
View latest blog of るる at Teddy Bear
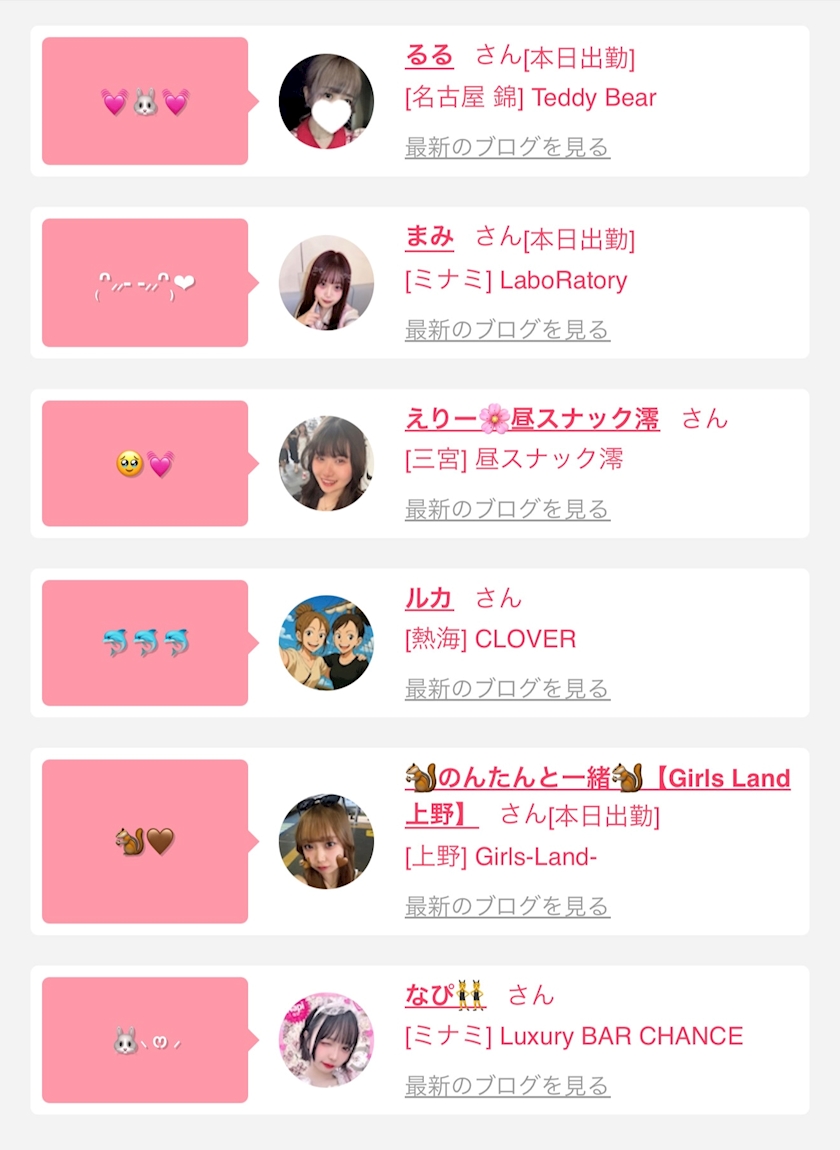pyautogui.click(x=507, y=147)
